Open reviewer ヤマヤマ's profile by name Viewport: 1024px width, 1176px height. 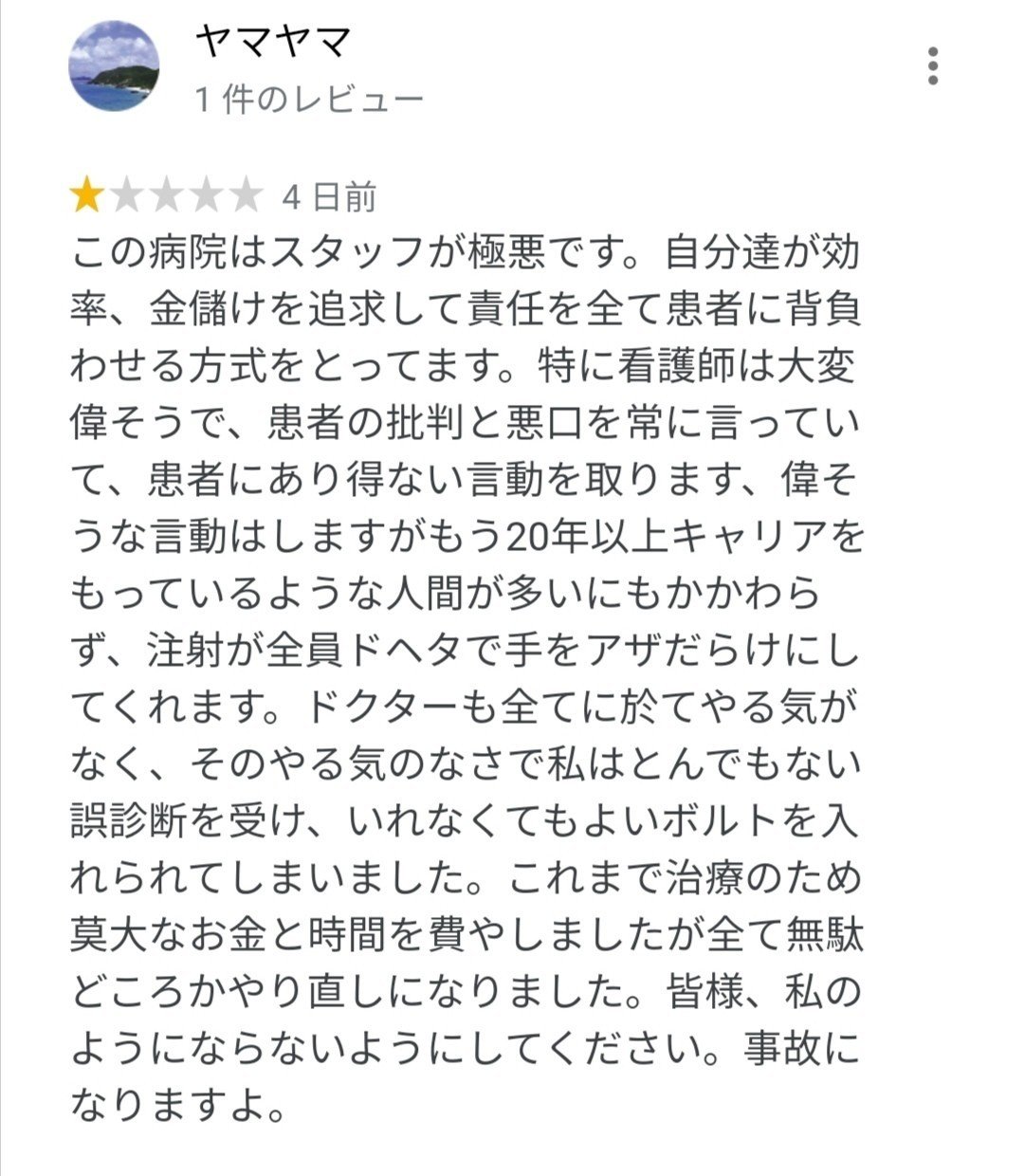pyautogui.click(x=273, y=42)
